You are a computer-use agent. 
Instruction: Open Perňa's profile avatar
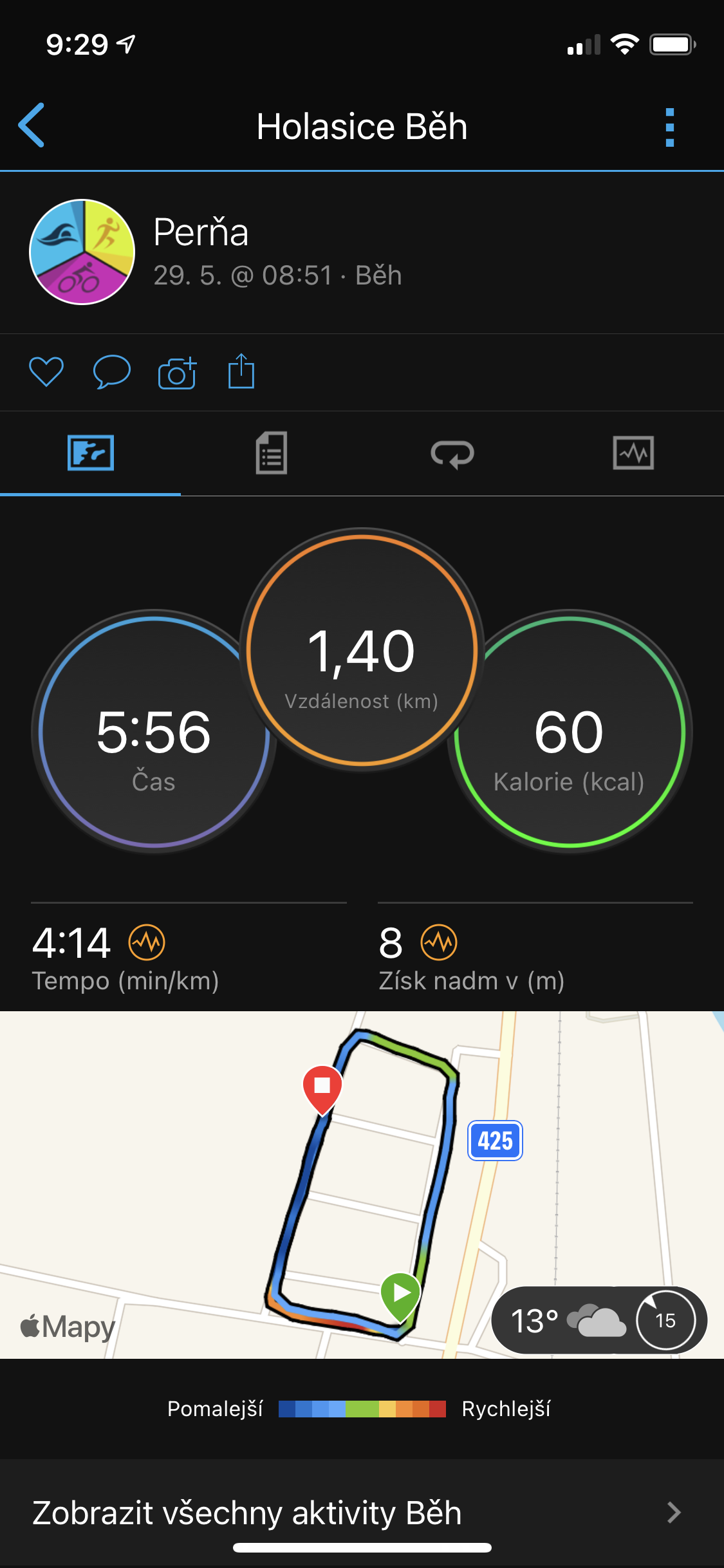pos(82,252)
